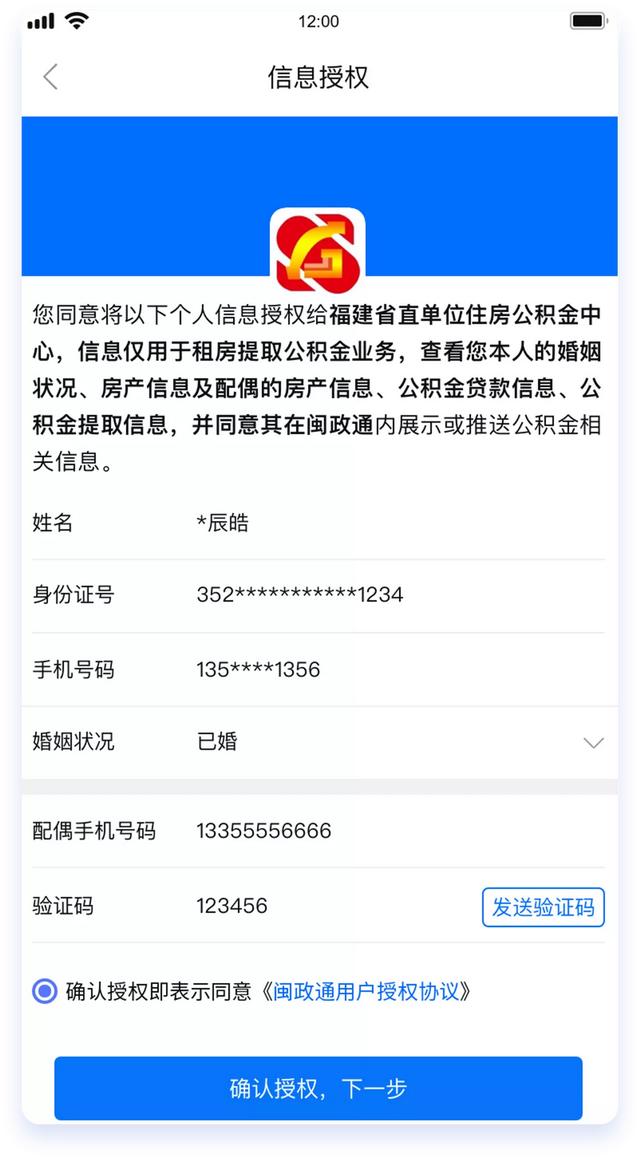Open the 闽政通用户授权协议 link

pos(366,991)
